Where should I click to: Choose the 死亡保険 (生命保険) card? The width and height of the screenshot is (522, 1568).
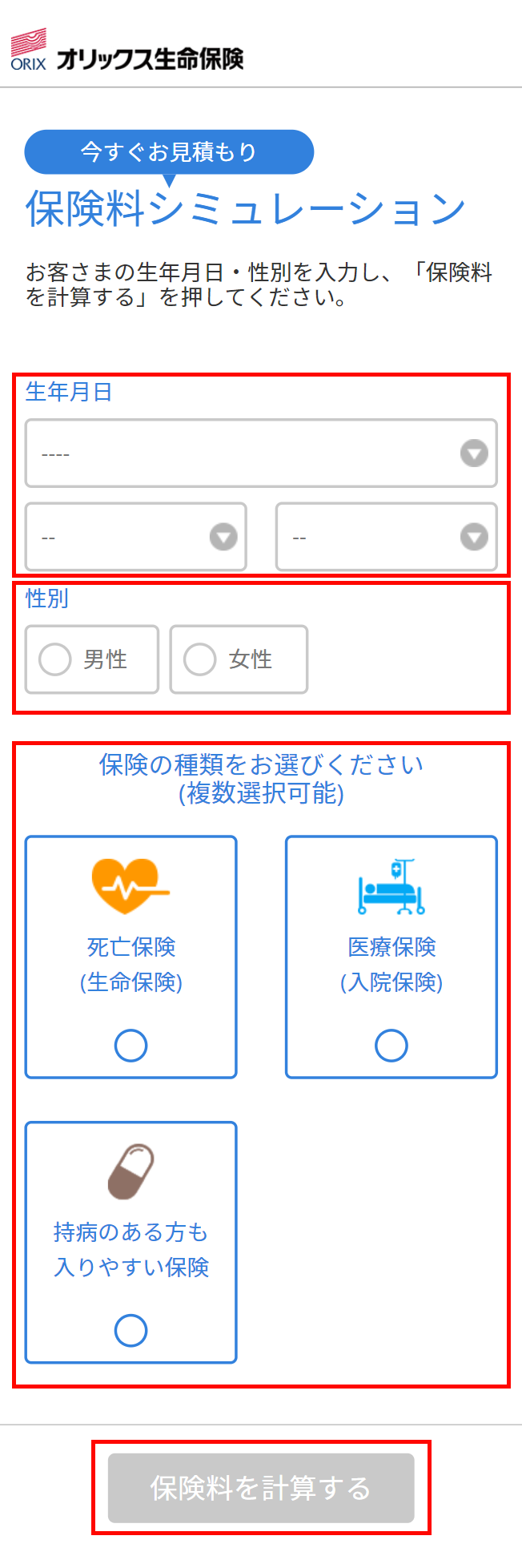[131, 957]
